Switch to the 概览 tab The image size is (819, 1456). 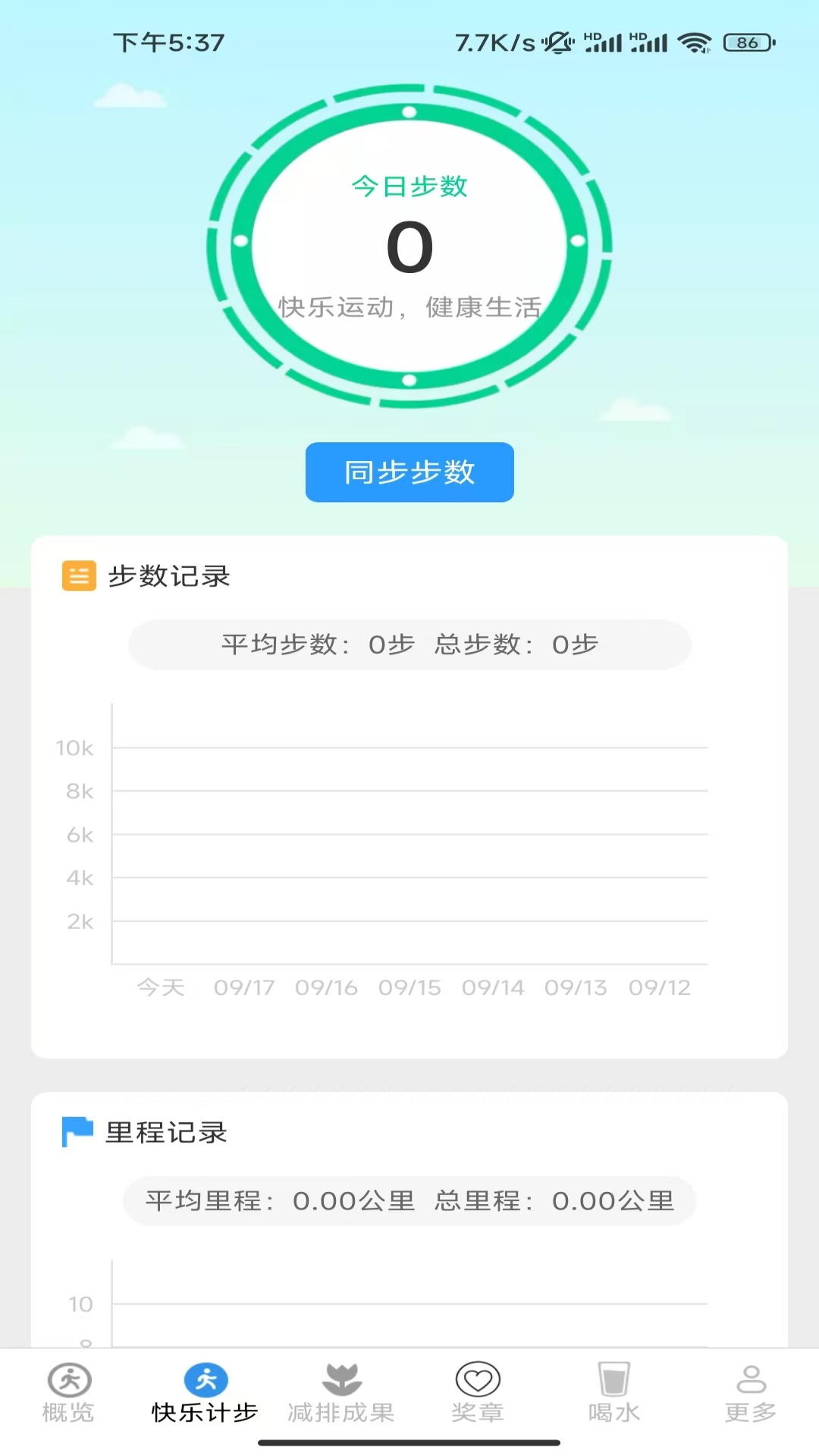[68, 1393]
